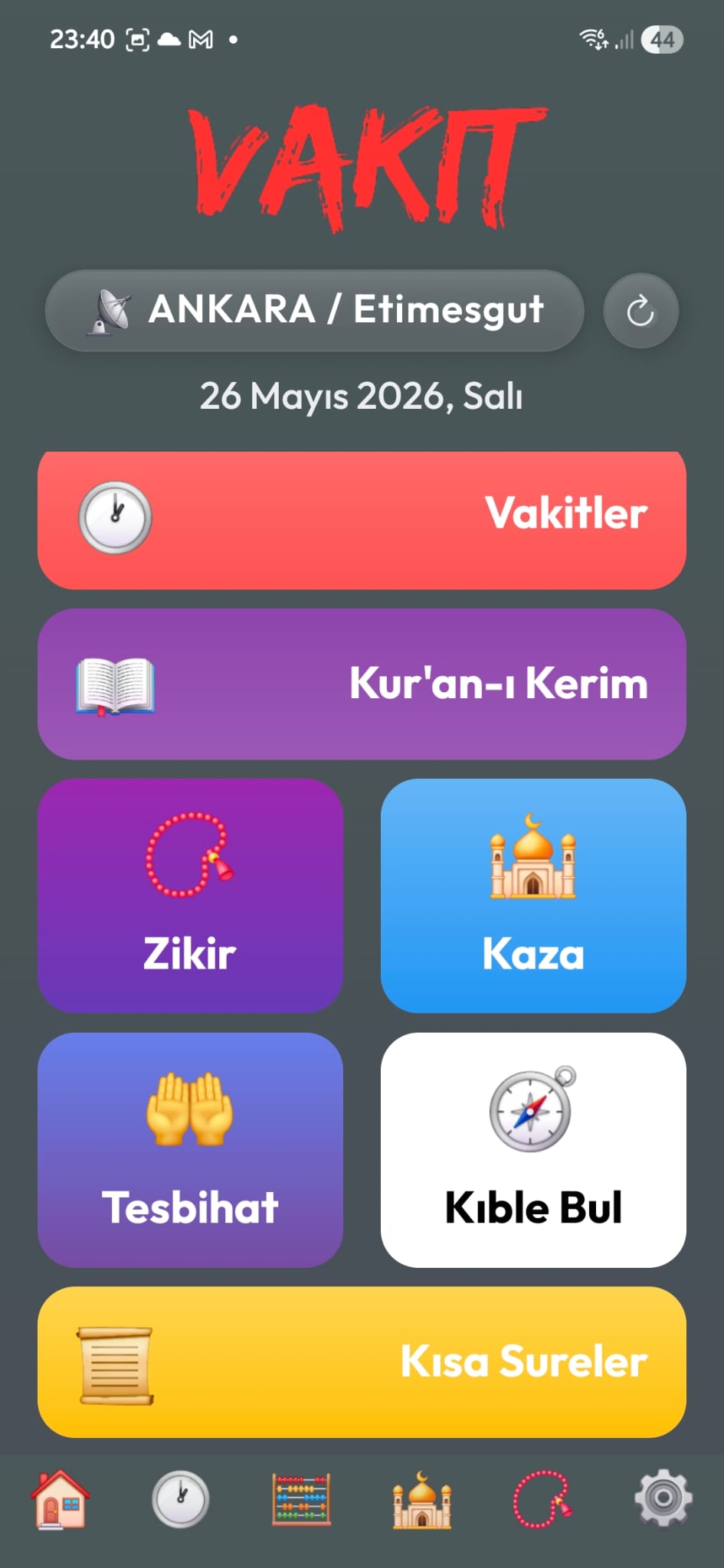Switch to the abacus tab in bottom bar
724x1568 pixels.
pyautogui.click(x=301, y=1499)
